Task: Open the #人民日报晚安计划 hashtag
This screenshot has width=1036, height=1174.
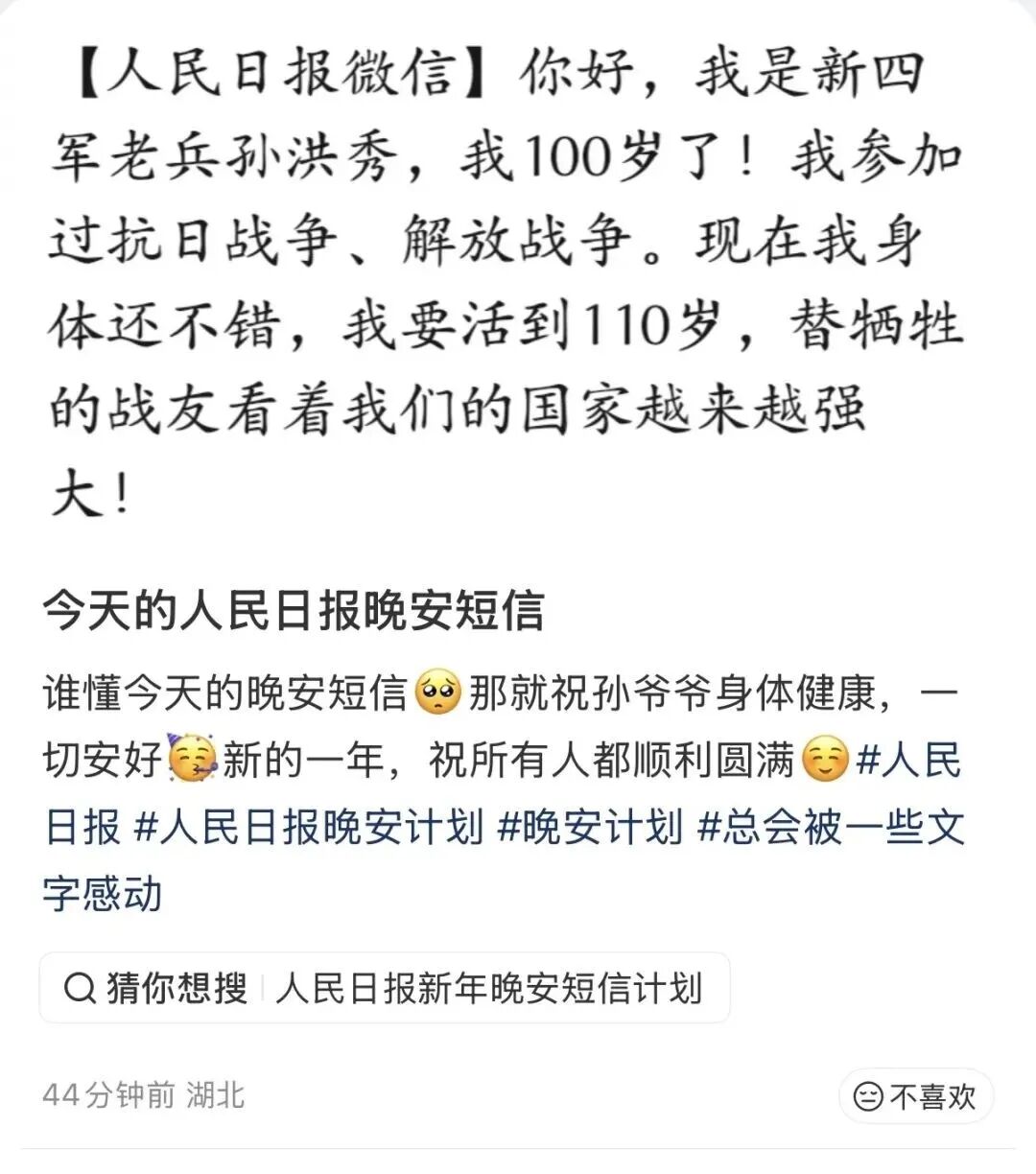Action: pyautogui.click(x=308, y=827)
